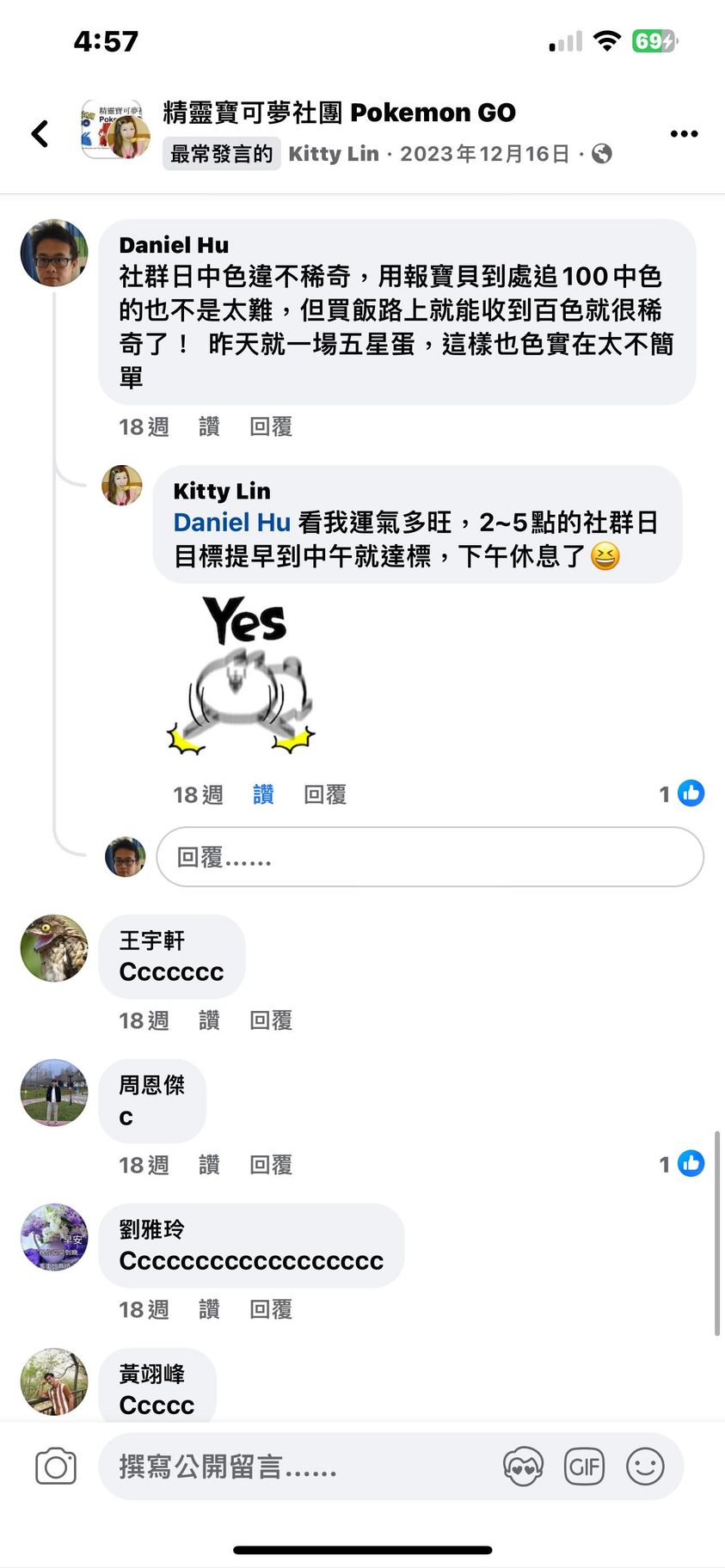Like Daniel Hu's comment
Screen dimensions: 725x1568
(209, 426)
